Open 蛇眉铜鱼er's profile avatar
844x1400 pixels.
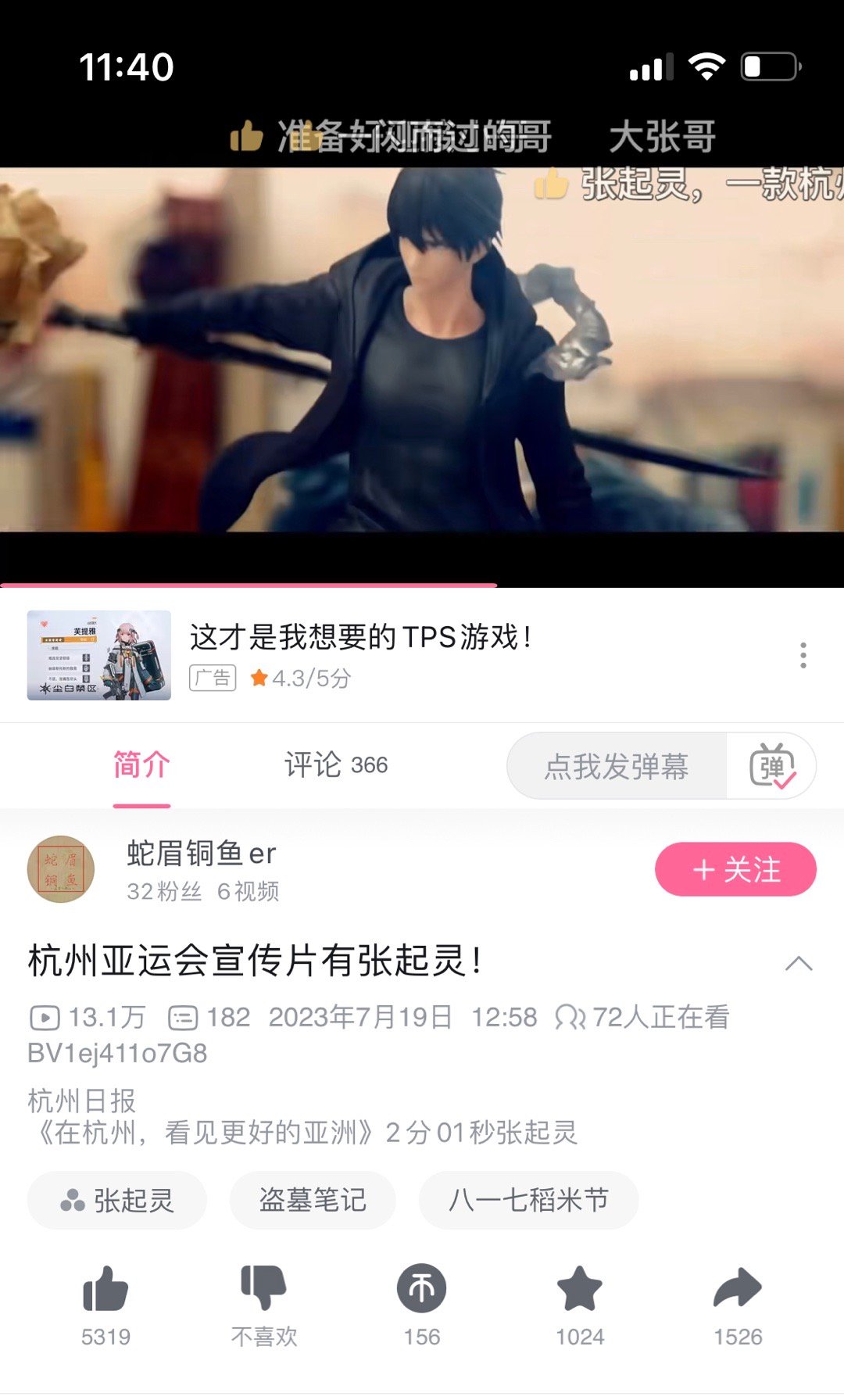(x=61, y=869)
